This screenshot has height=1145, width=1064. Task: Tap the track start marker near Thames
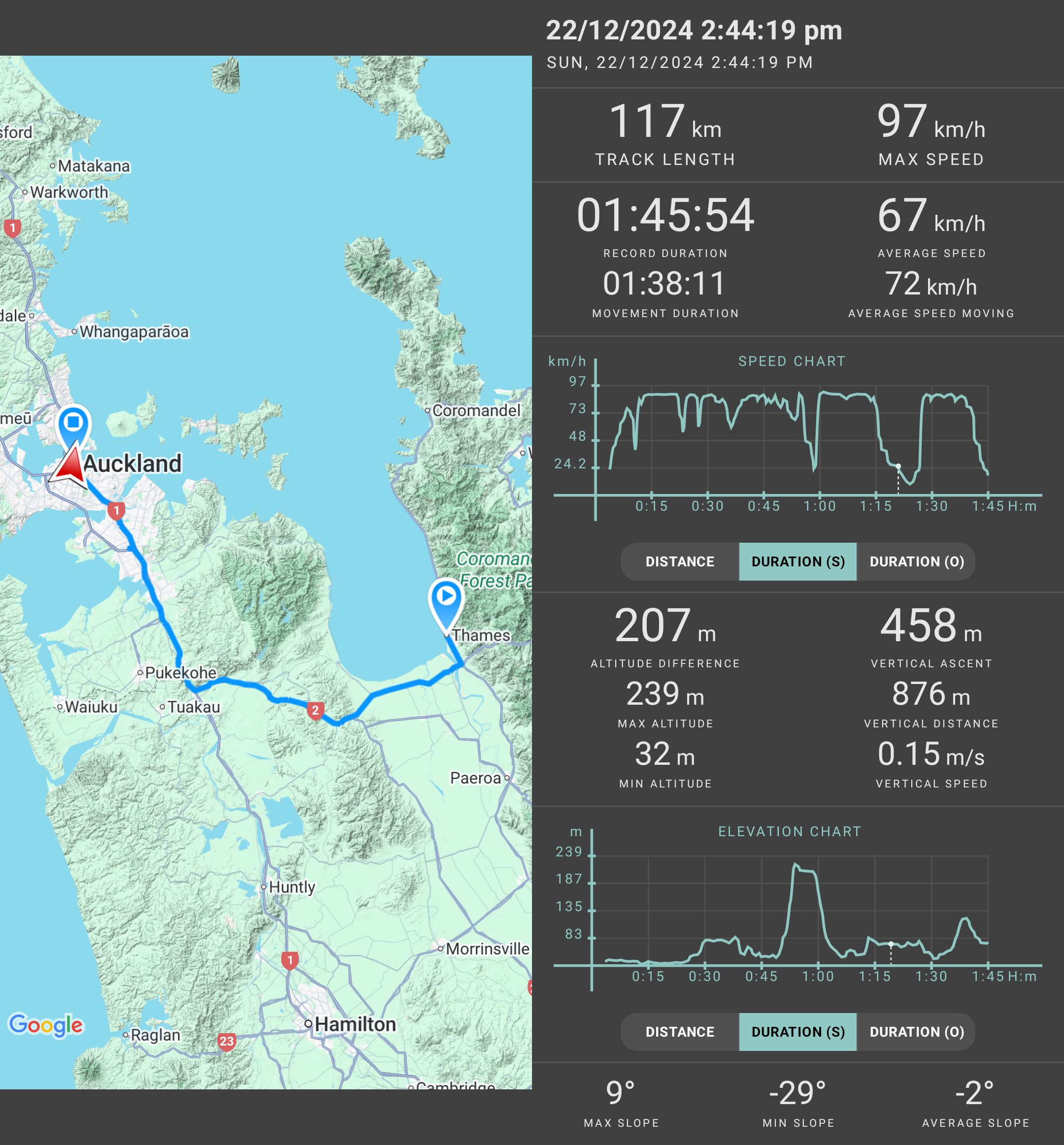(446, 599)
